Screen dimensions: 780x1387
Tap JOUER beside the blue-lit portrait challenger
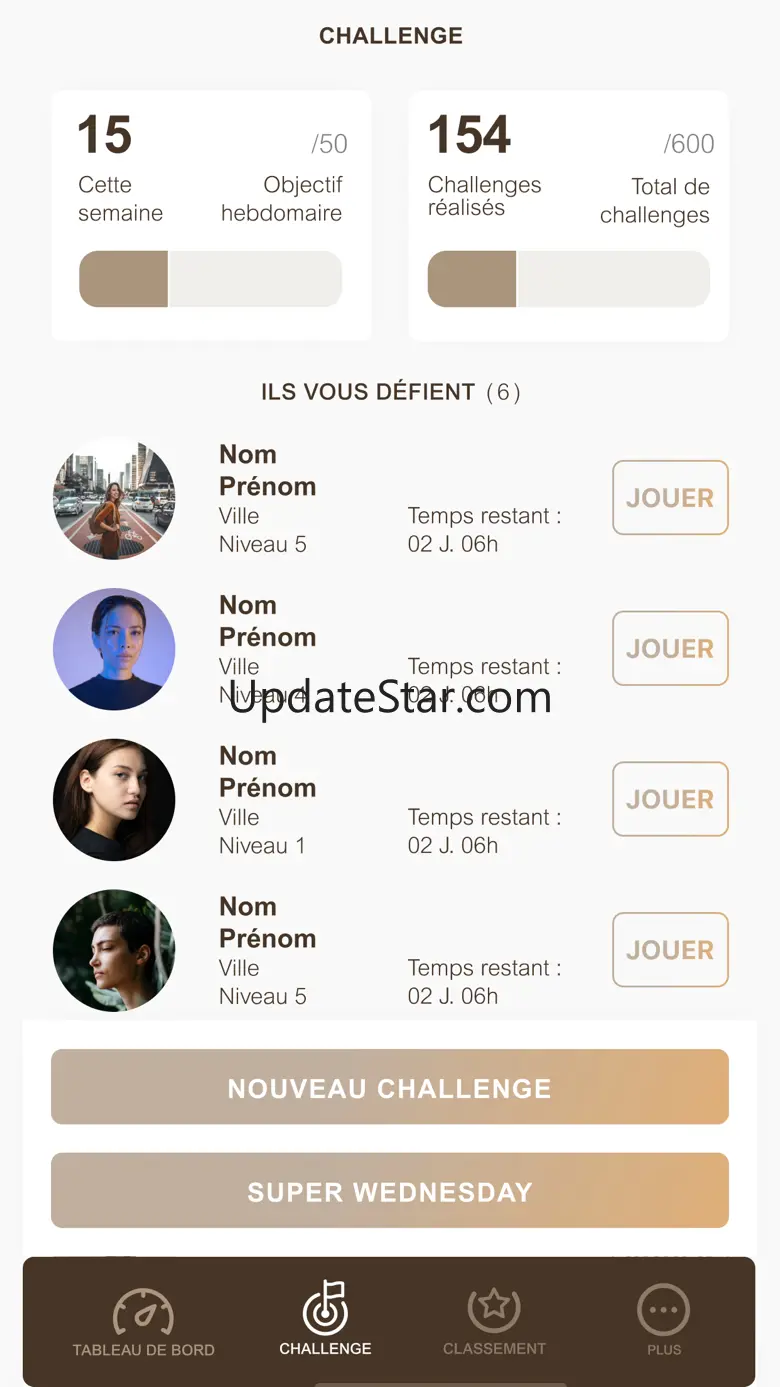tap(670, 648)
